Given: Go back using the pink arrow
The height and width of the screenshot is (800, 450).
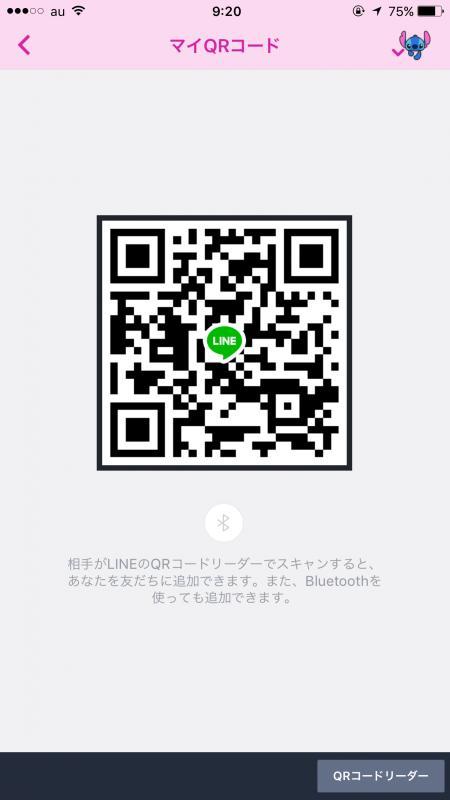Looking at the screenshot, I should 24,45.
